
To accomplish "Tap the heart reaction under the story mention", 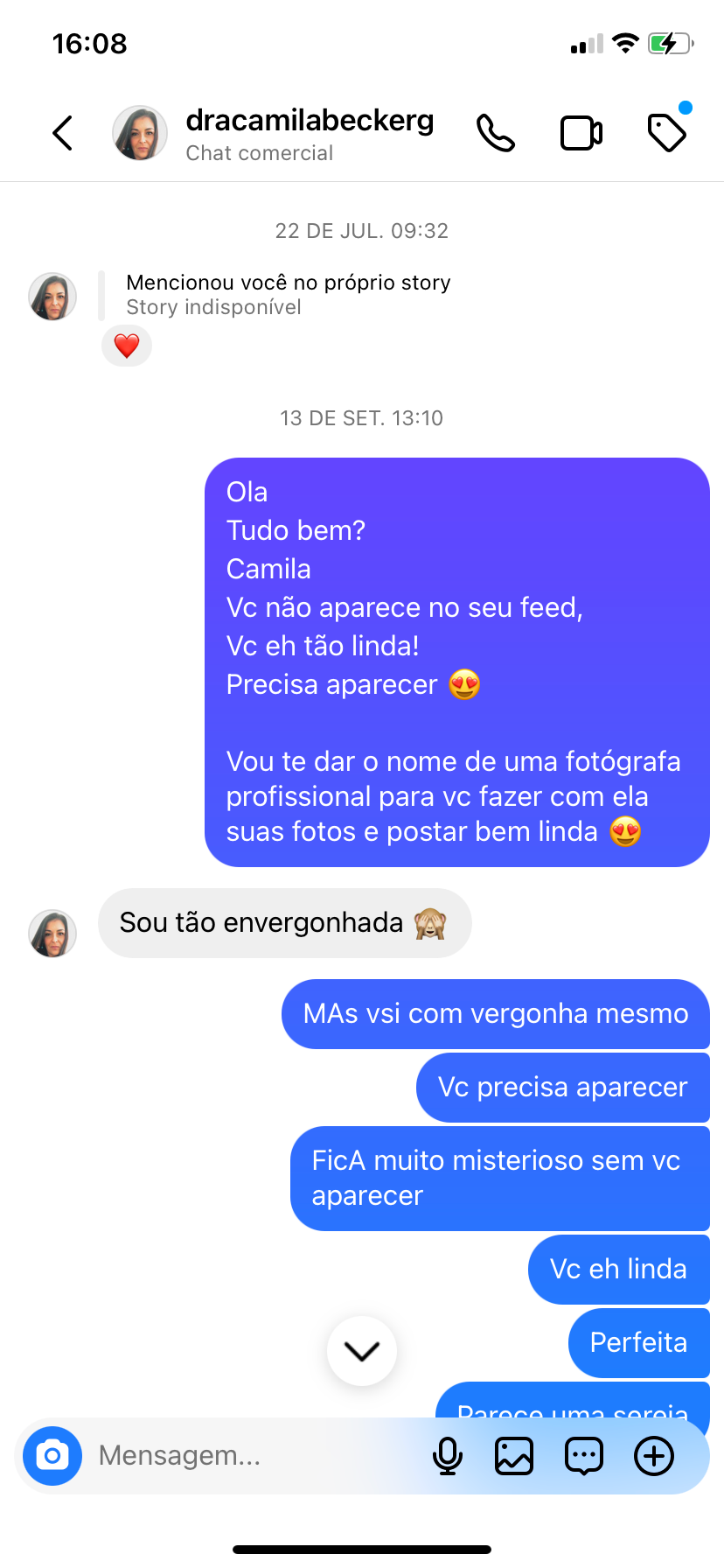I will tap(127, 346).
